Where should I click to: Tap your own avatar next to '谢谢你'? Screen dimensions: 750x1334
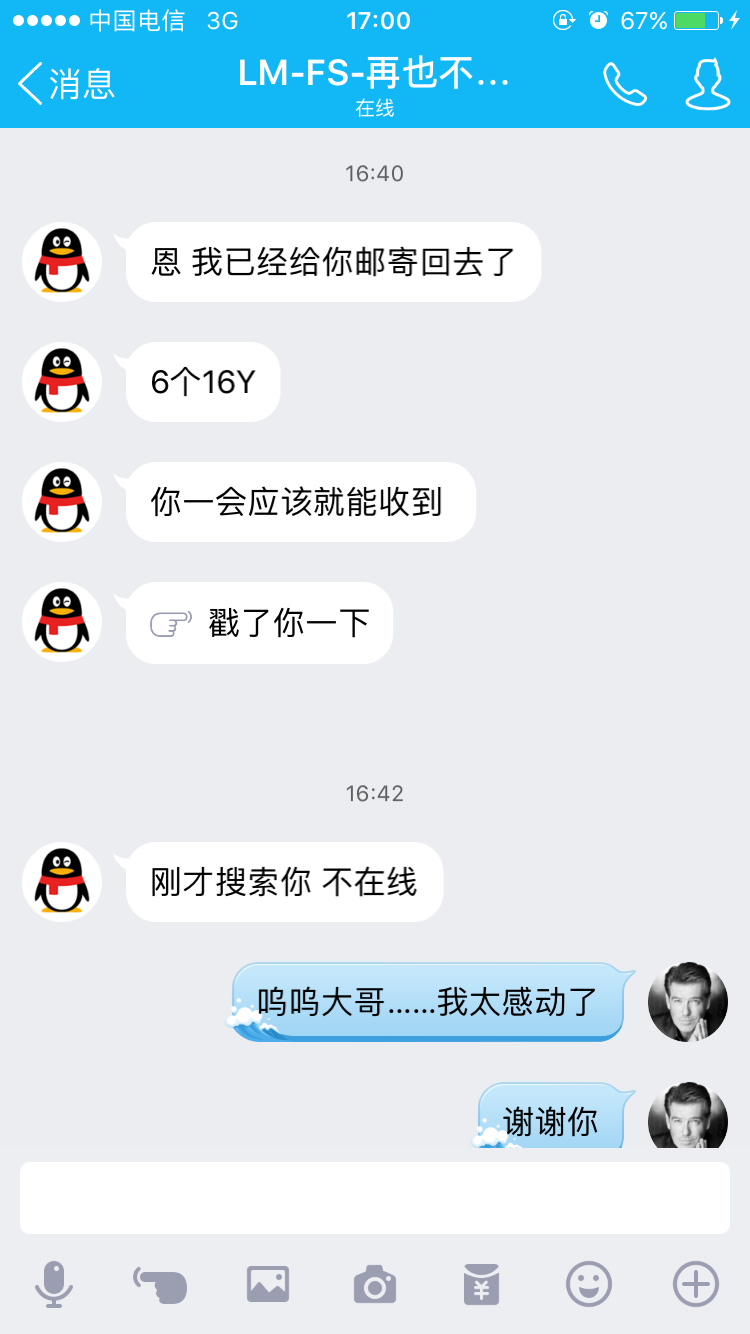point(688,1120)
